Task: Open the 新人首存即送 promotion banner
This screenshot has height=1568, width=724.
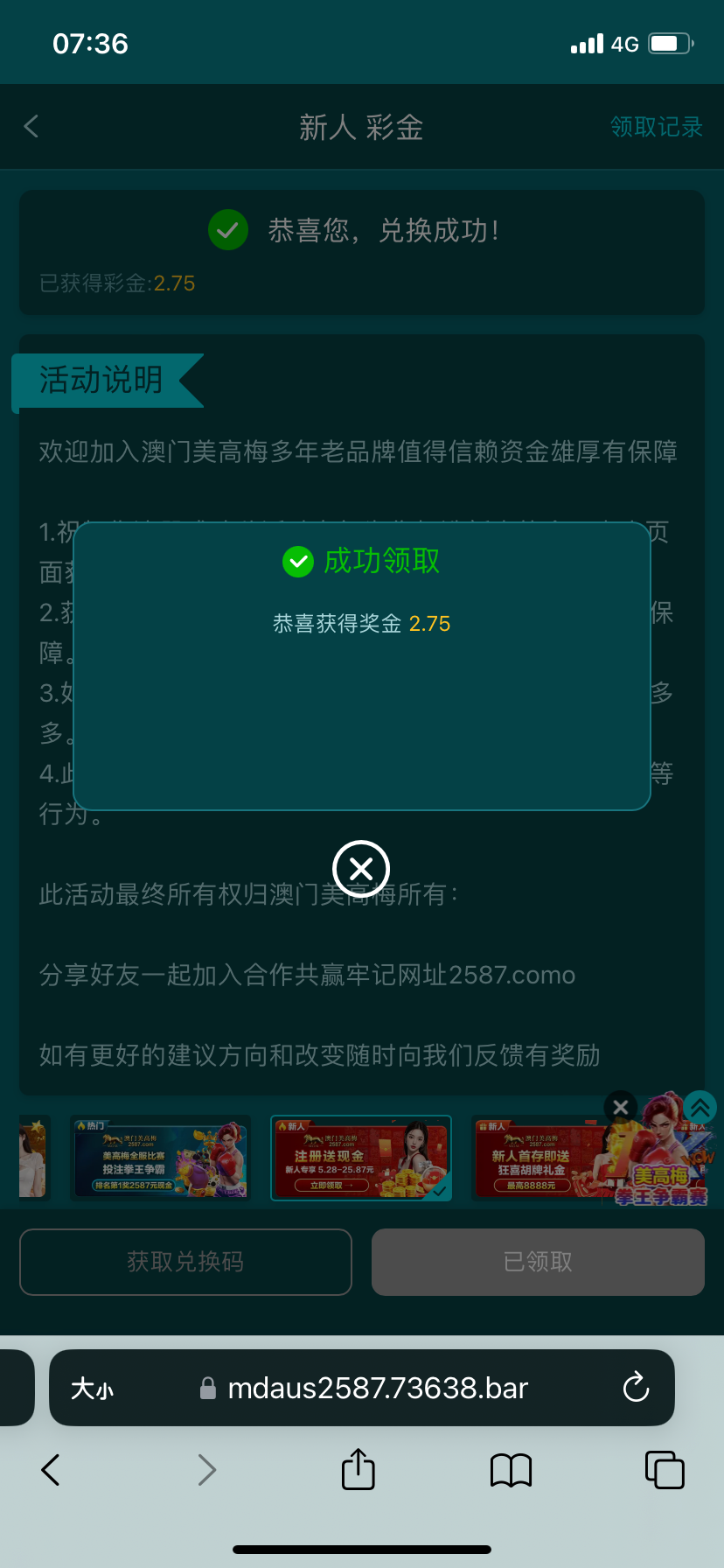Action: pyautogui.click(x=535, y=1158)
